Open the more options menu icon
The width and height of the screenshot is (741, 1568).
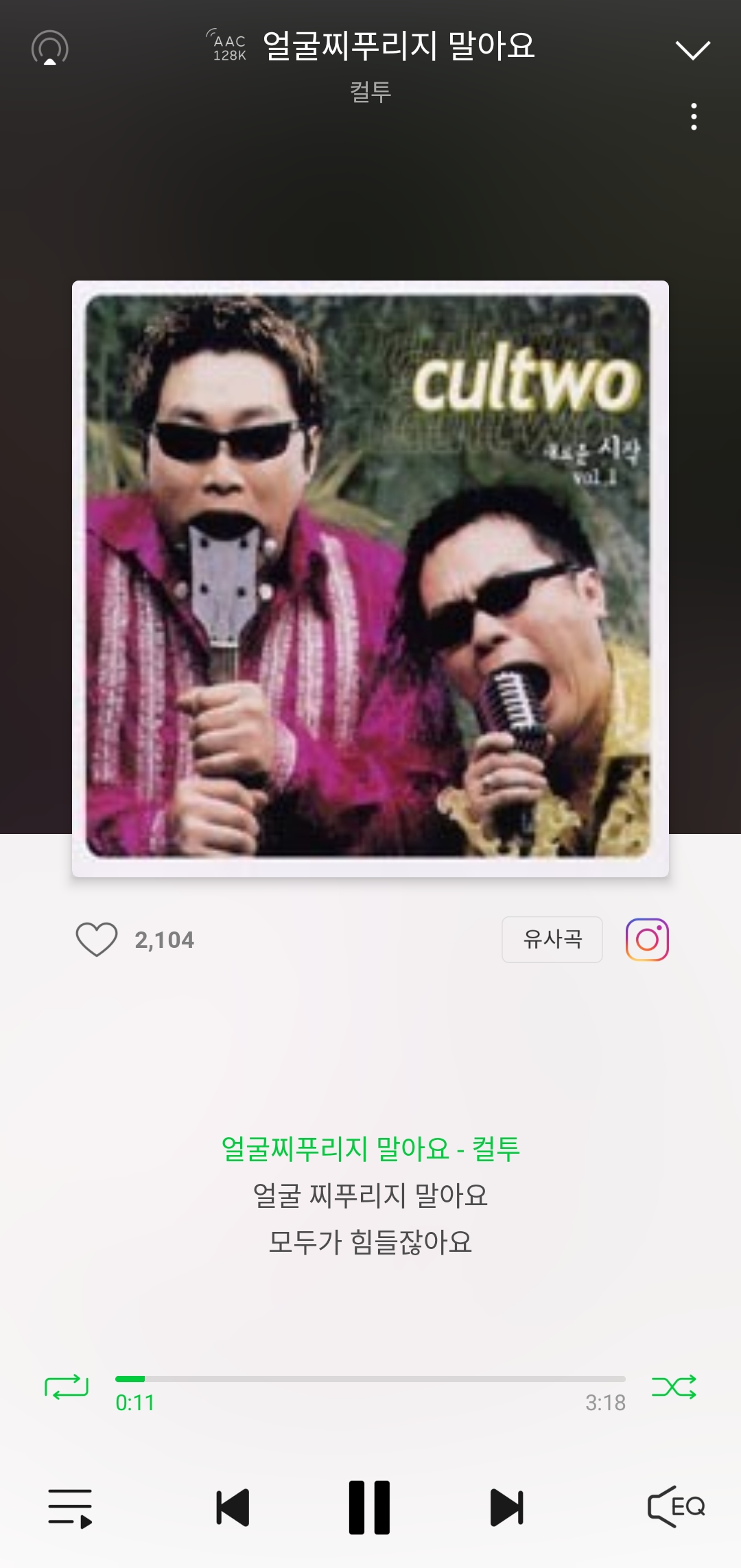click(x=694, y=117)
